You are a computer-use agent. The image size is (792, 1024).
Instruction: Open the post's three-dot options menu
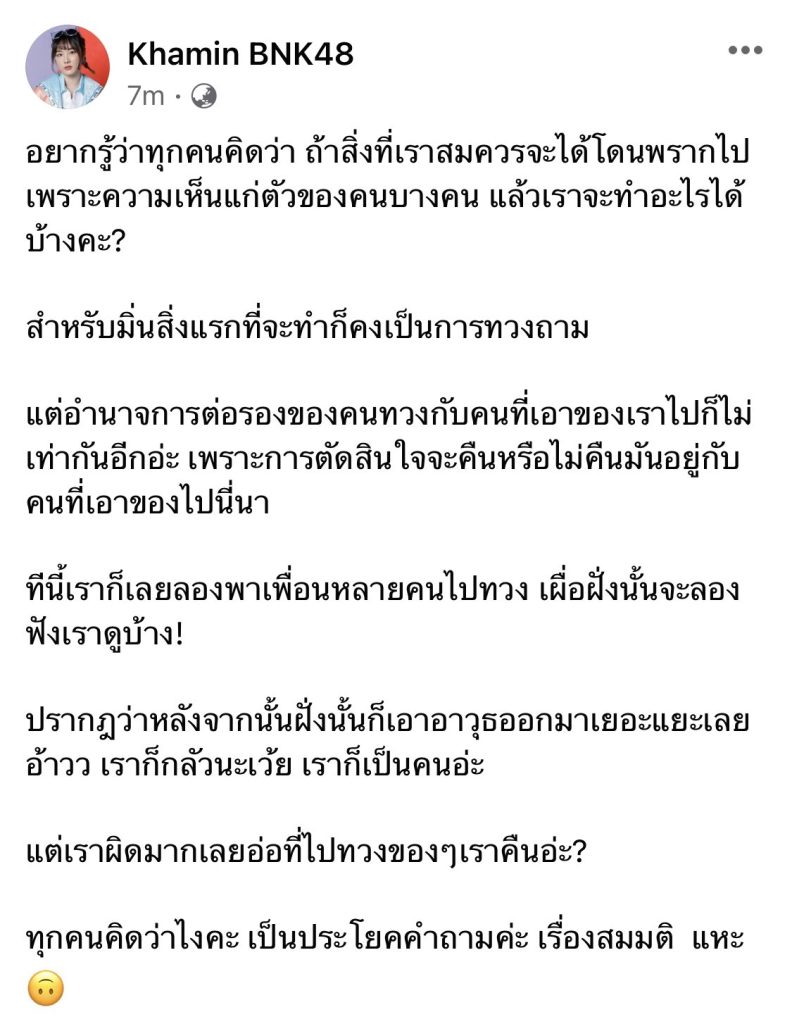click(745, 51)
